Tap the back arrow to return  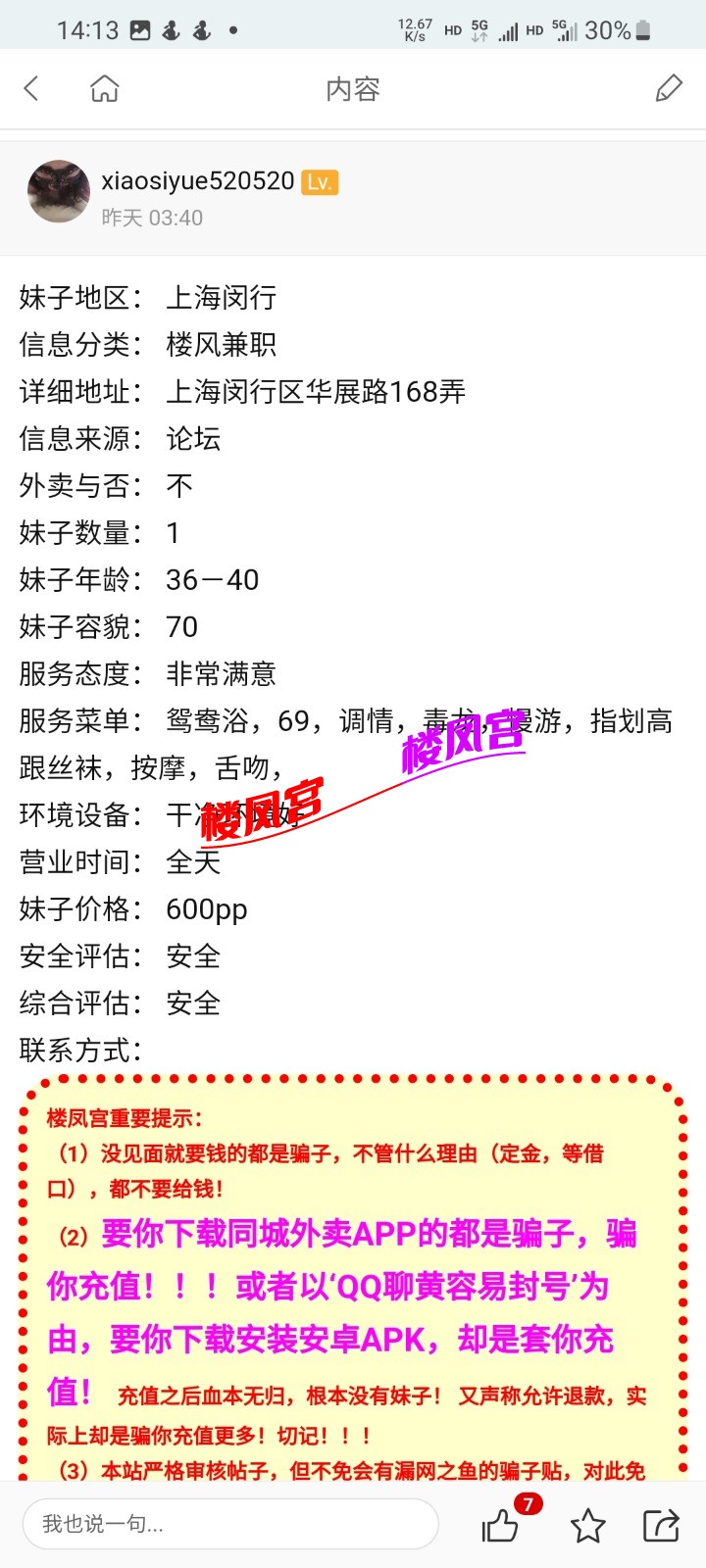tap(31, 88)
